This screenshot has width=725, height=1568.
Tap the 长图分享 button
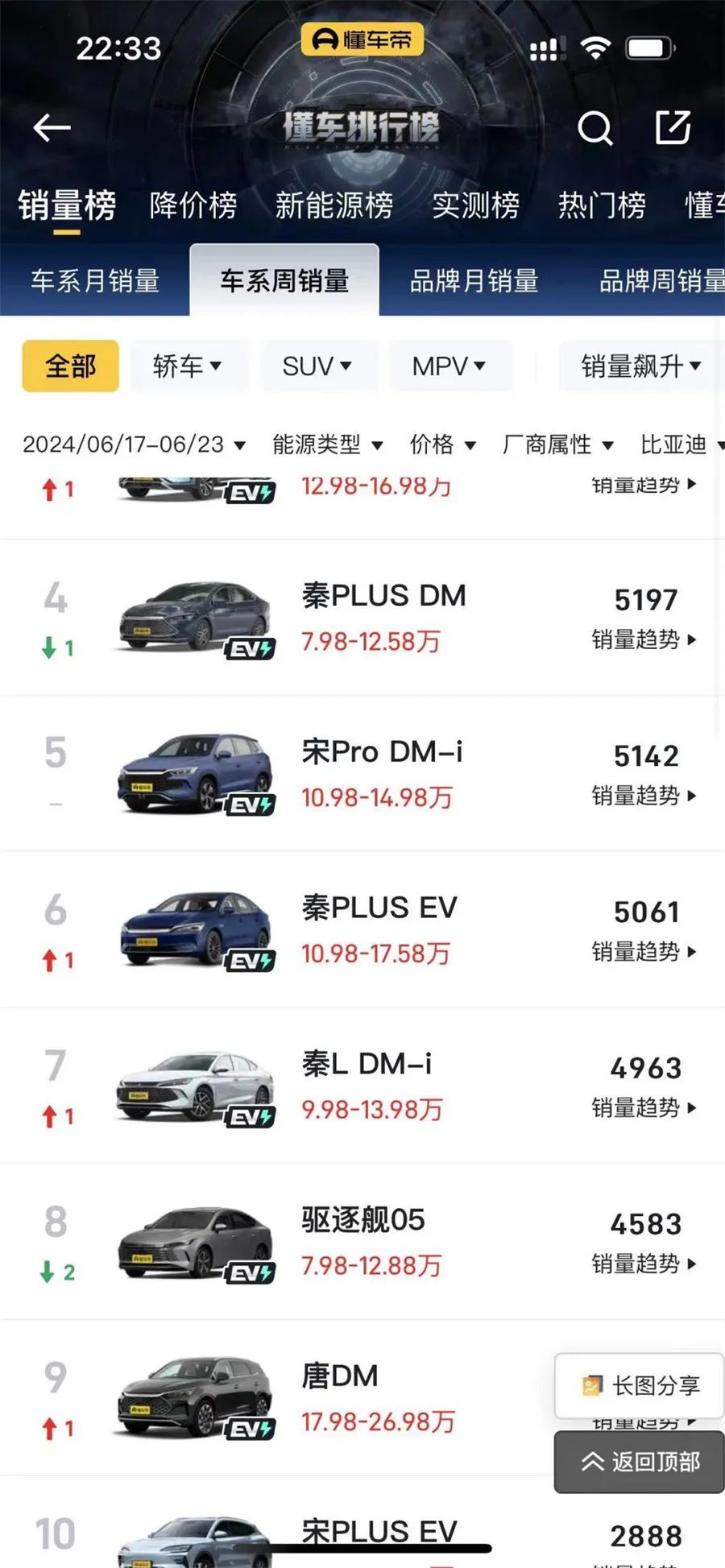coord(640,1385)
